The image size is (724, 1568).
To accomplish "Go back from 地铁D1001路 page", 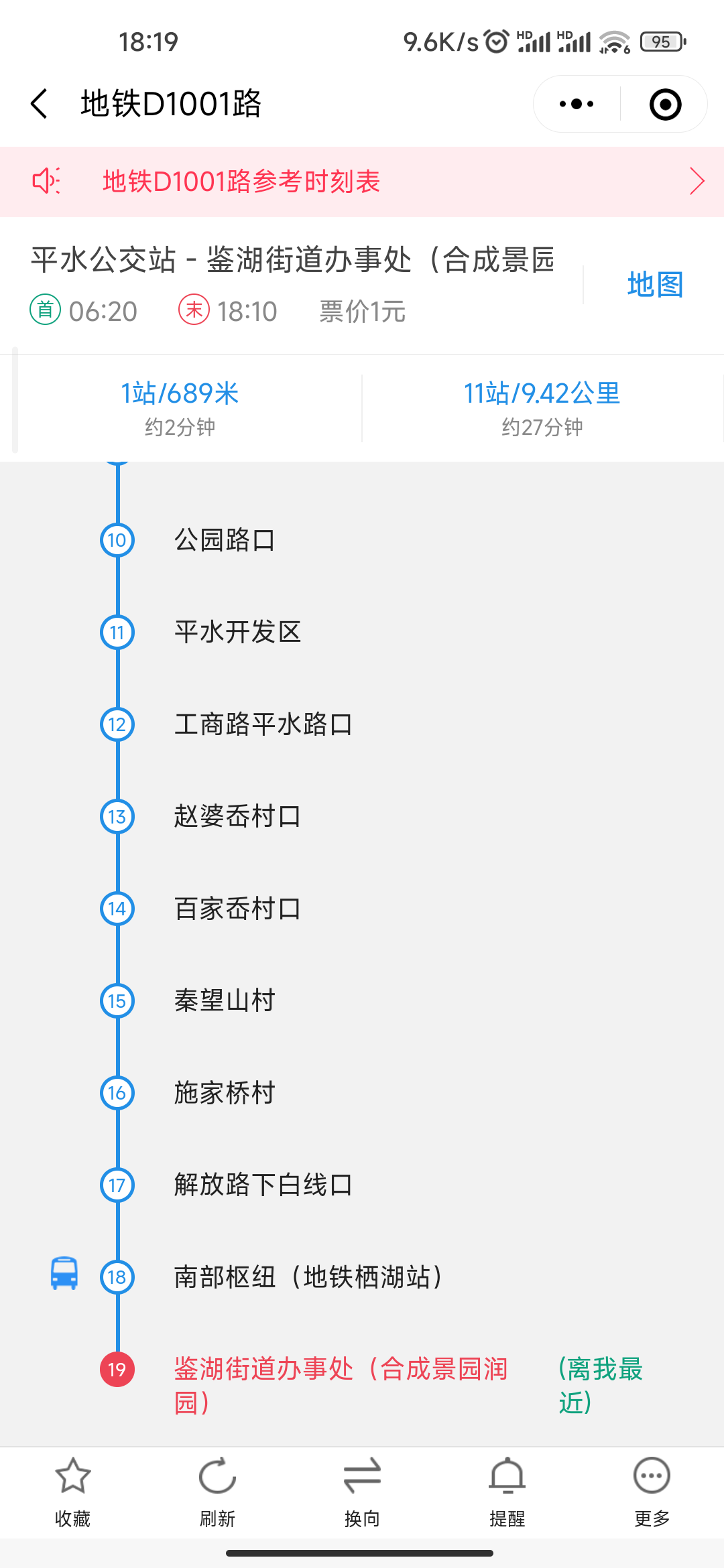I will tap(40, 104).
